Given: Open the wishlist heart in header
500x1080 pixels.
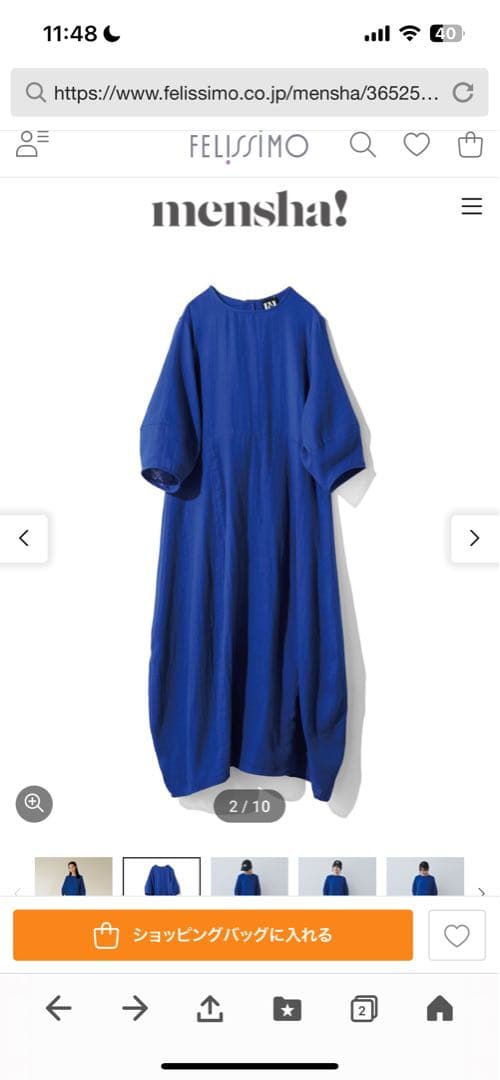Looking at the screenshot, I should click(417, 145).
